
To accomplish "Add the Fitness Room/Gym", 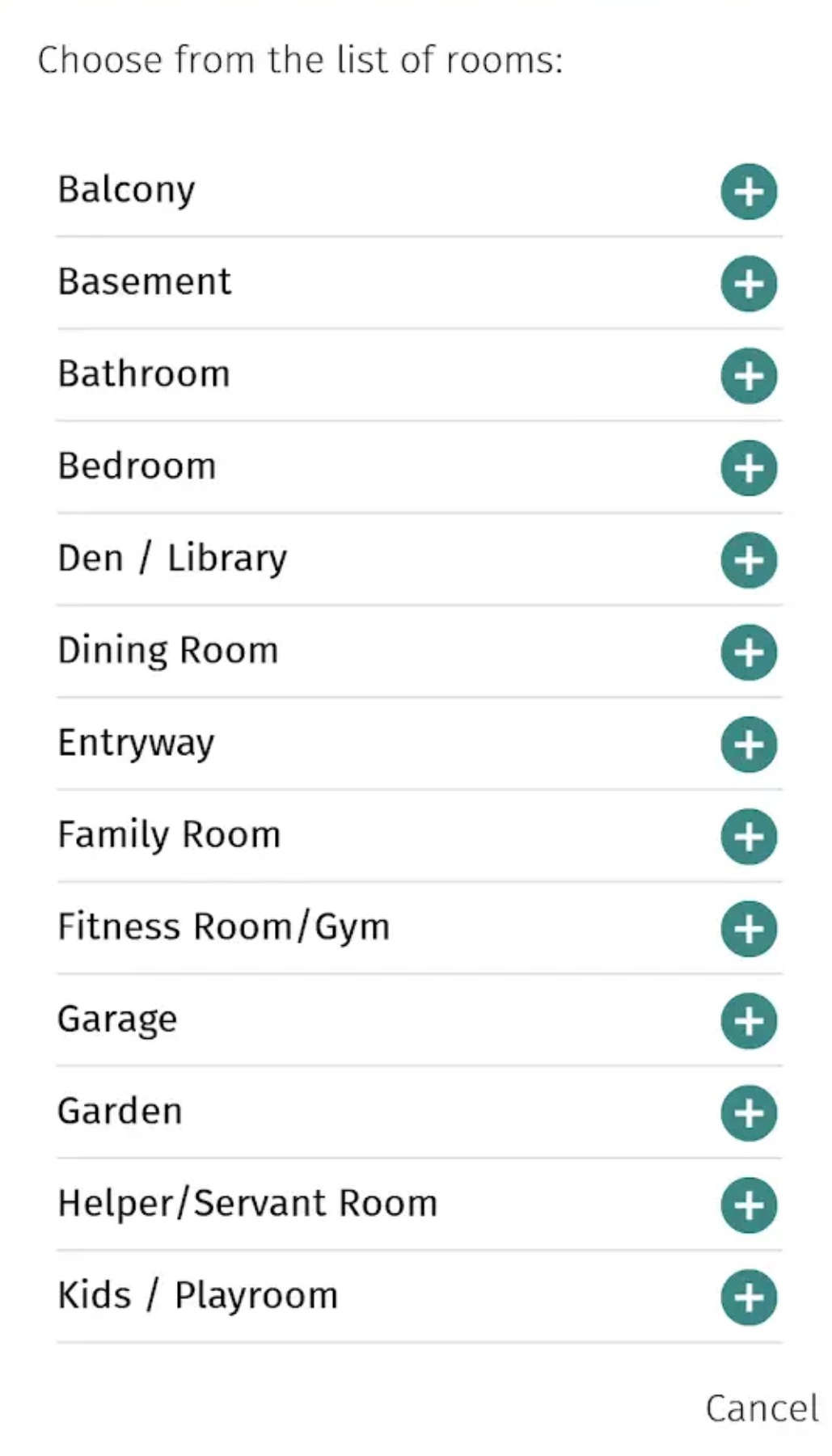I will pyautogui.click(x=749, y=929).
